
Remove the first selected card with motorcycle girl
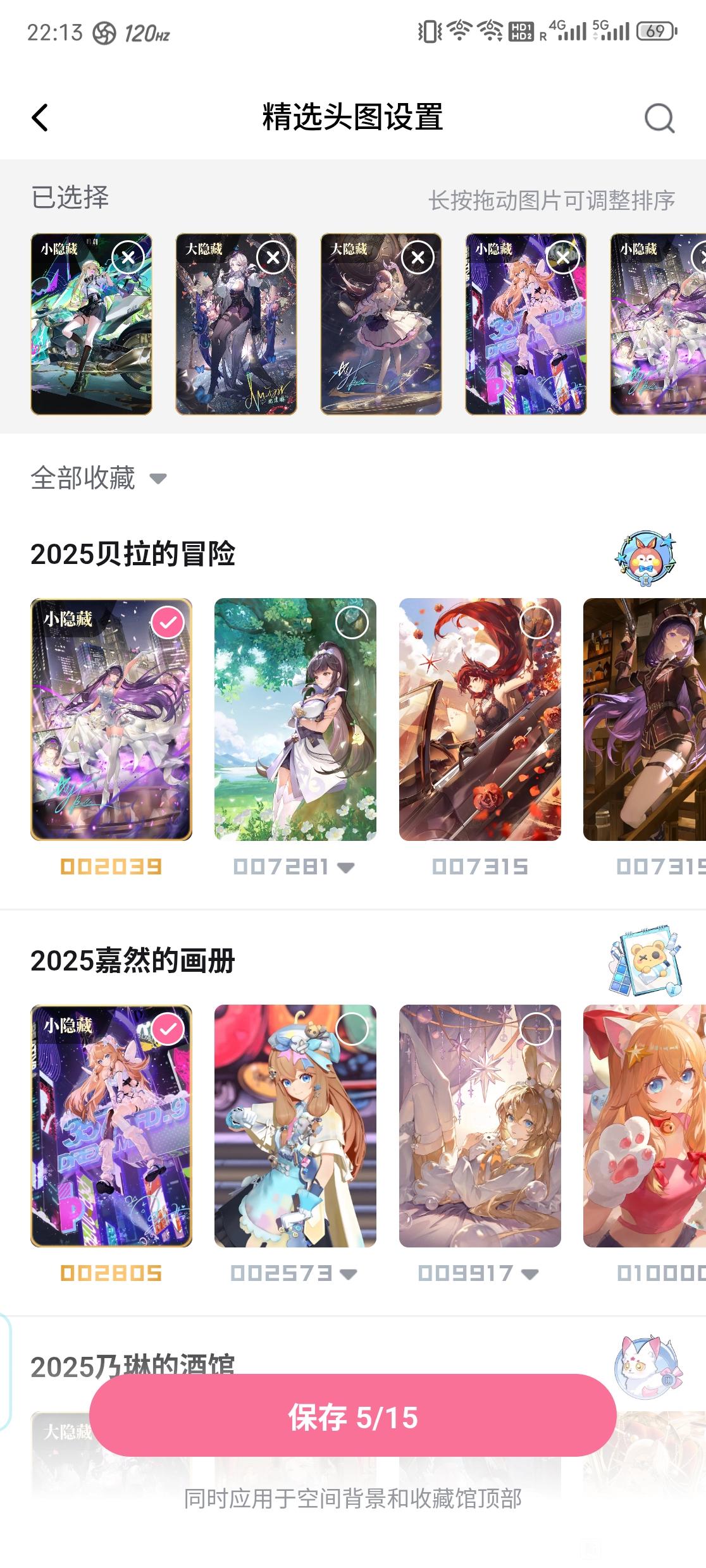[128, 257]
